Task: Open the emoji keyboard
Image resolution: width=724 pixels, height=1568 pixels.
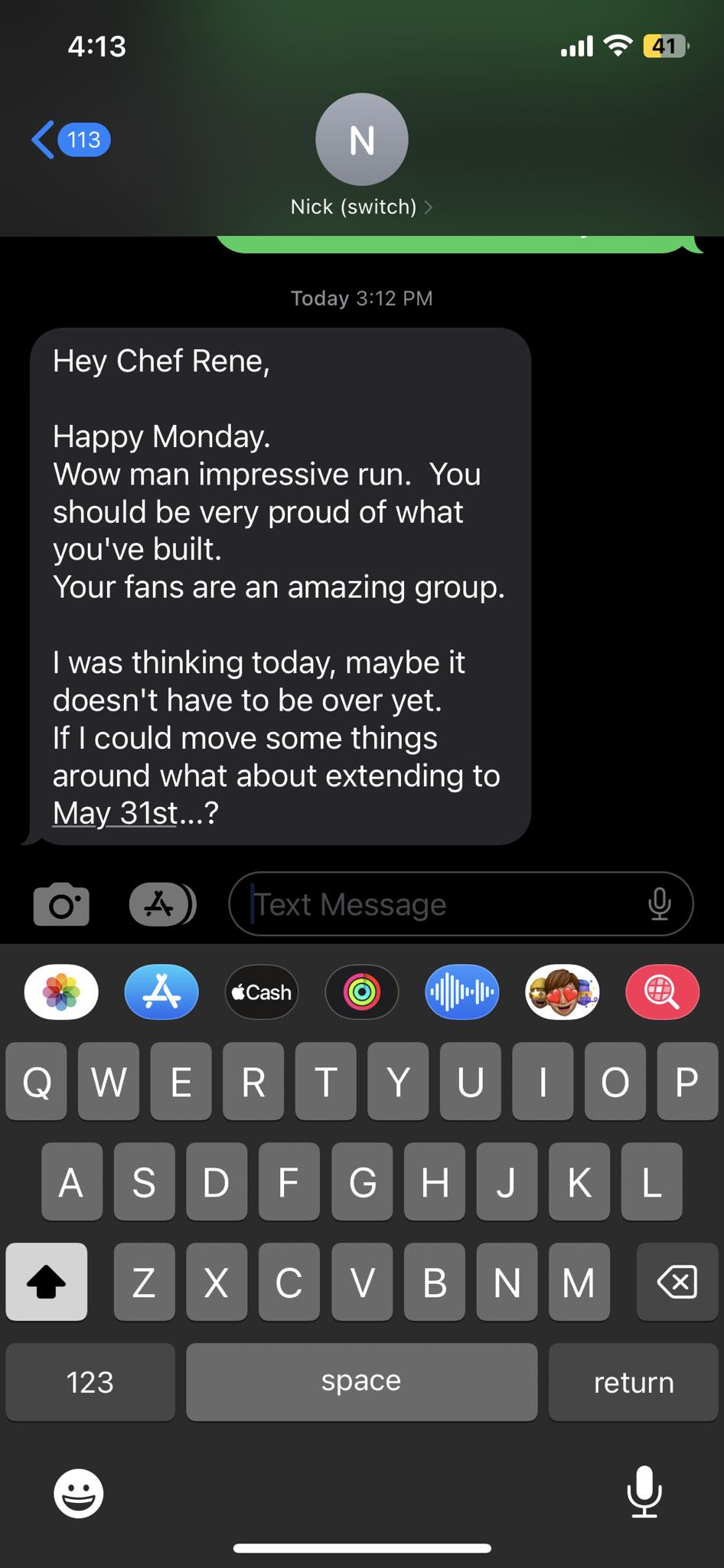Action: (x=78, y=1492)
